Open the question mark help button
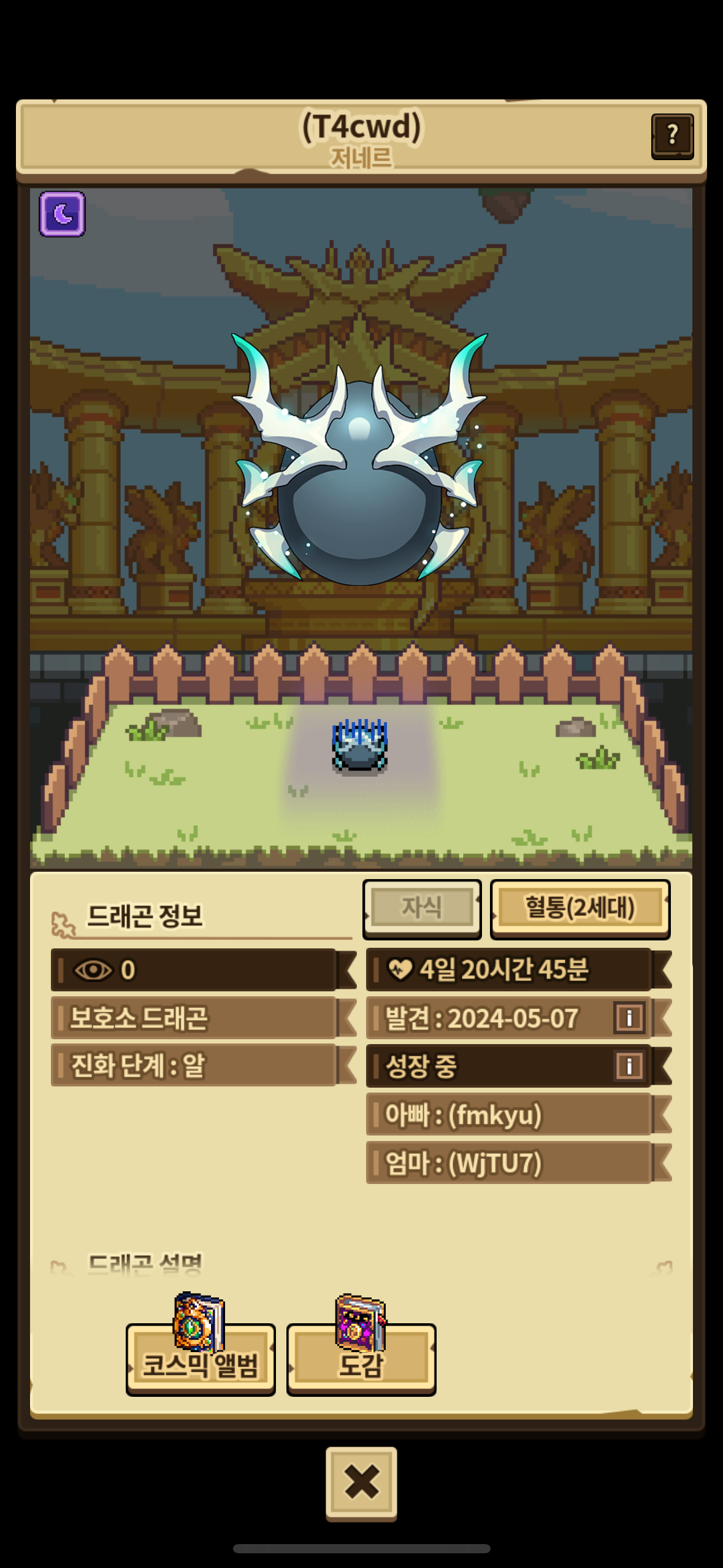This screenshot has width=723, height=1568. (672, 136)
